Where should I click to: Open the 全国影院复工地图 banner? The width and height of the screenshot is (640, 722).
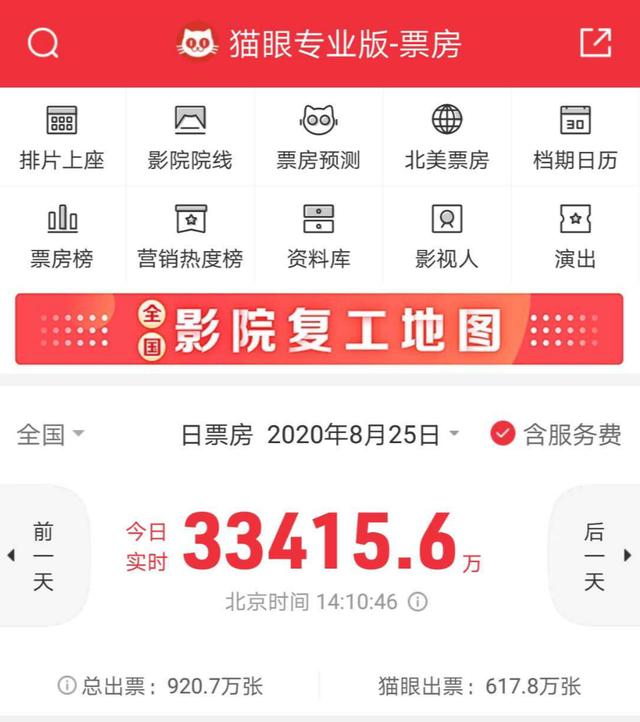319,330
